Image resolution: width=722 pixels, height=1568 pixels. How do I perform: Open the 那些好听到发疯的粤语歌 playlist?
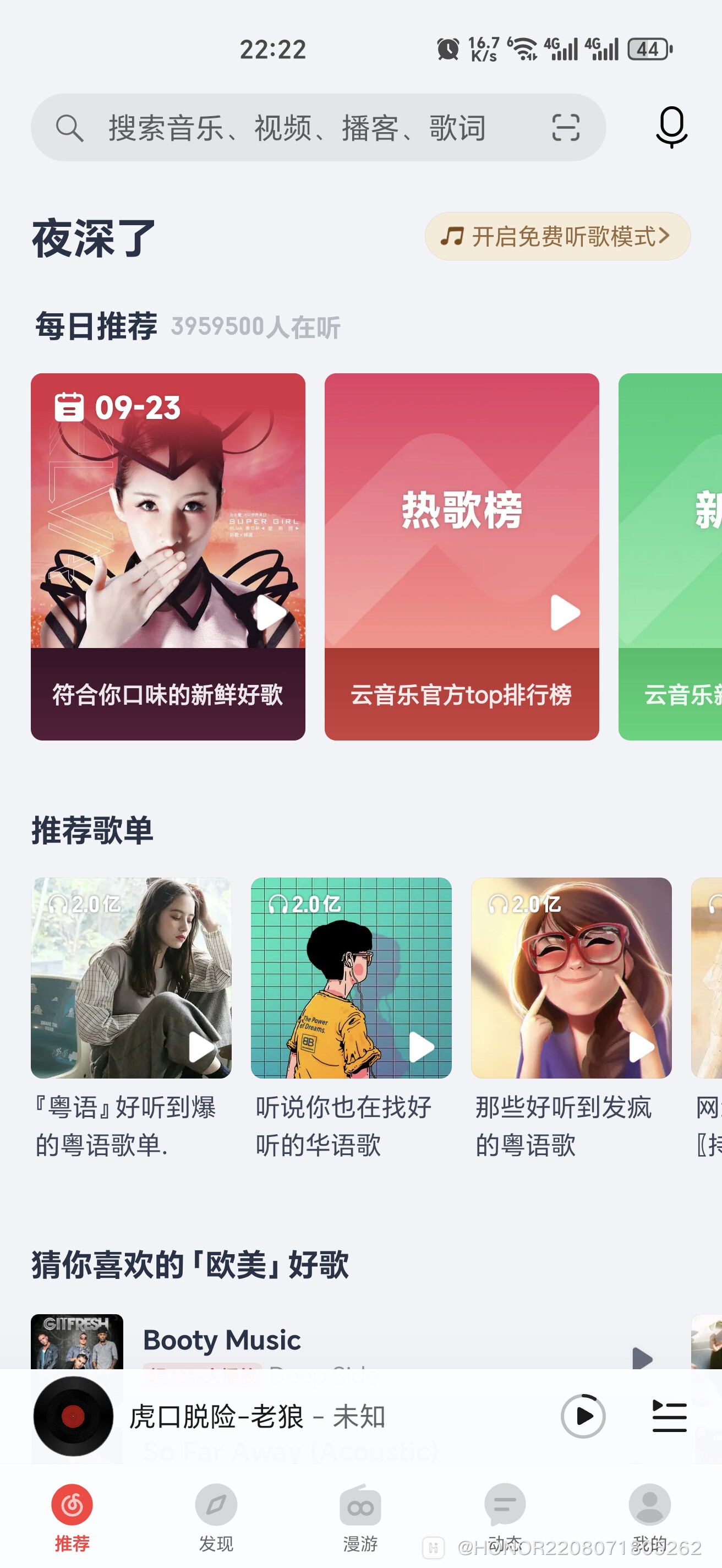click(571, 978)
